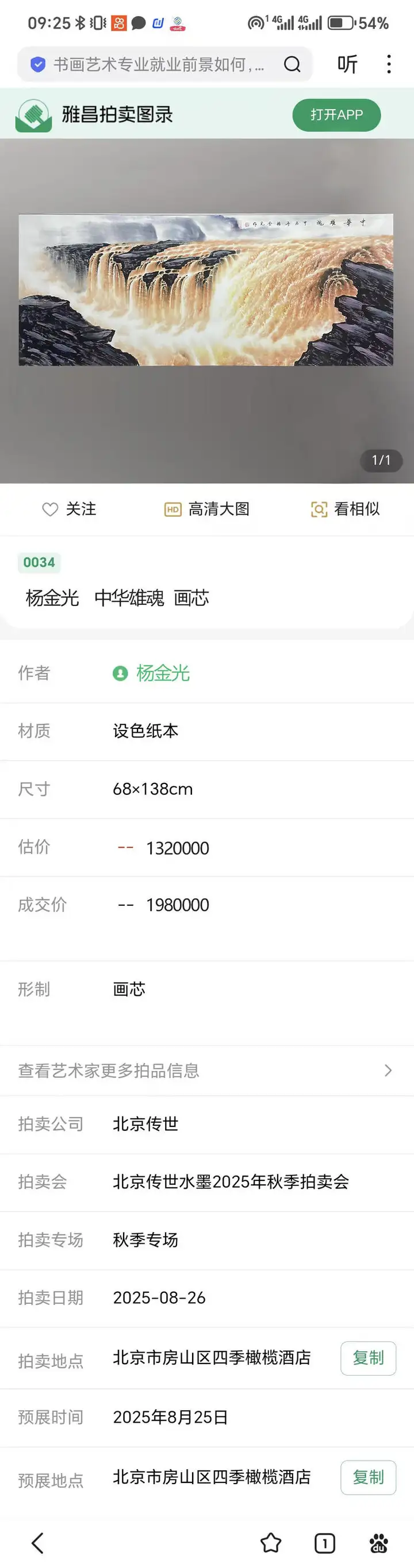Copy the 拍卖地点 address
The width and height of the screenshot is (414, 1568).
367,1358
